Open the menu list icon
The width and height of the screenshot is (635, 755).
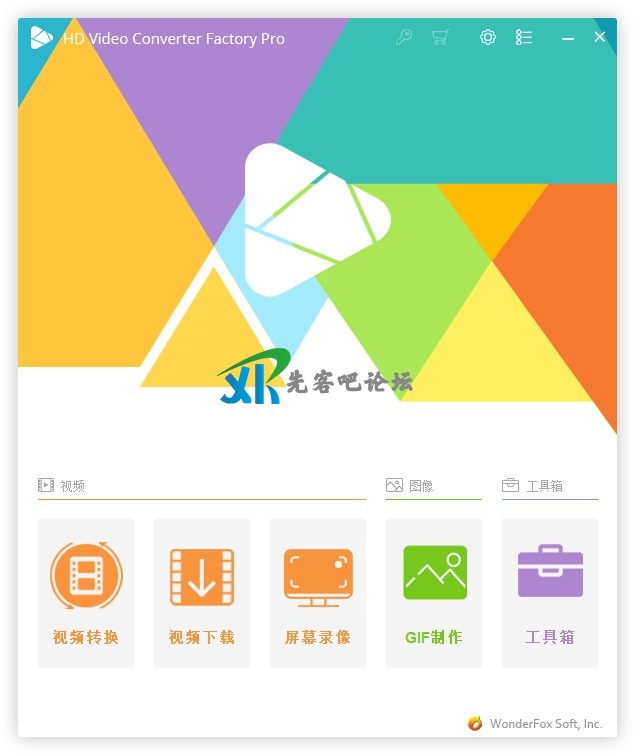(524, 37)
